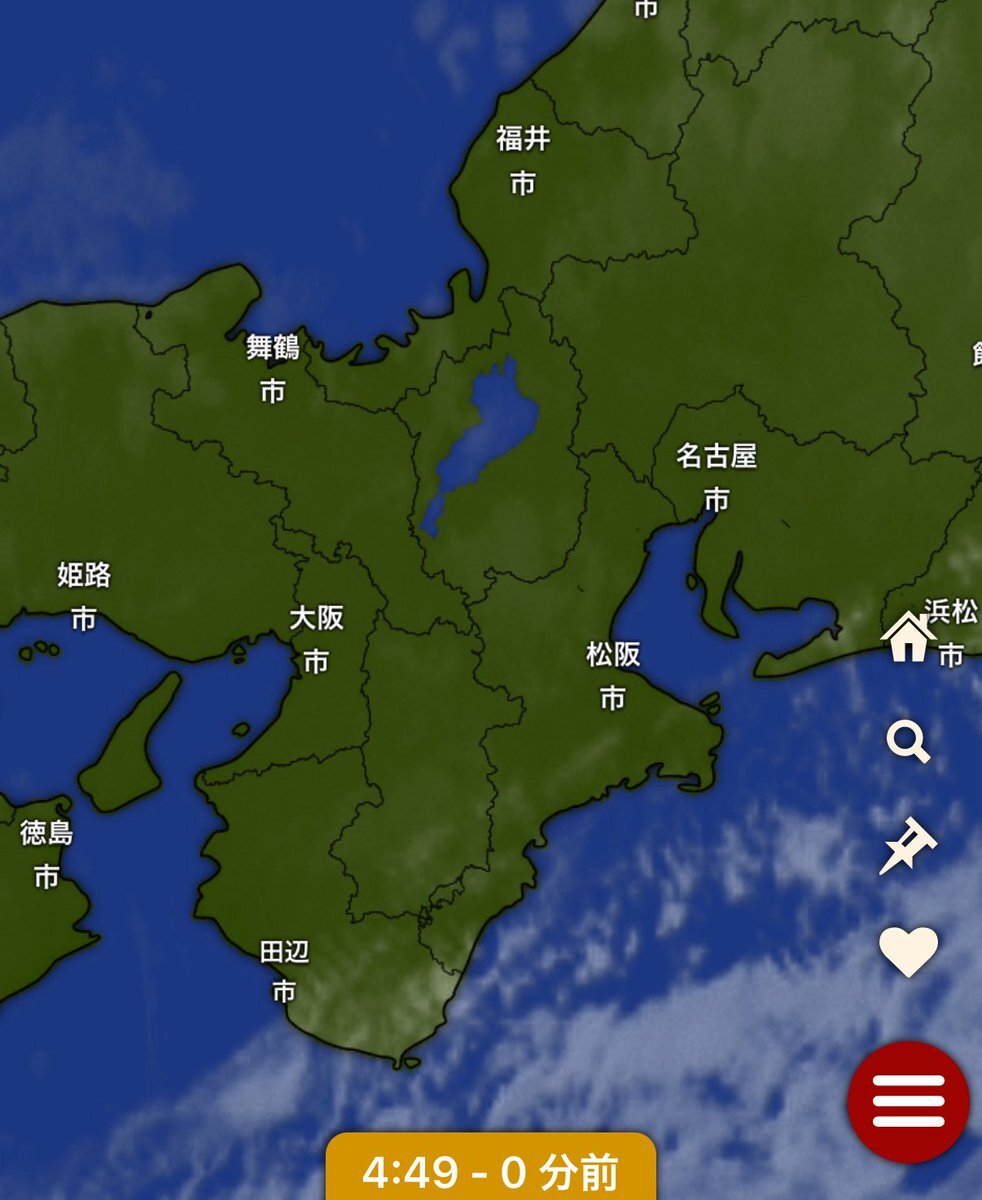Open favorites heart icon
The image size is (982, 1200).
(x=908, y=951)
